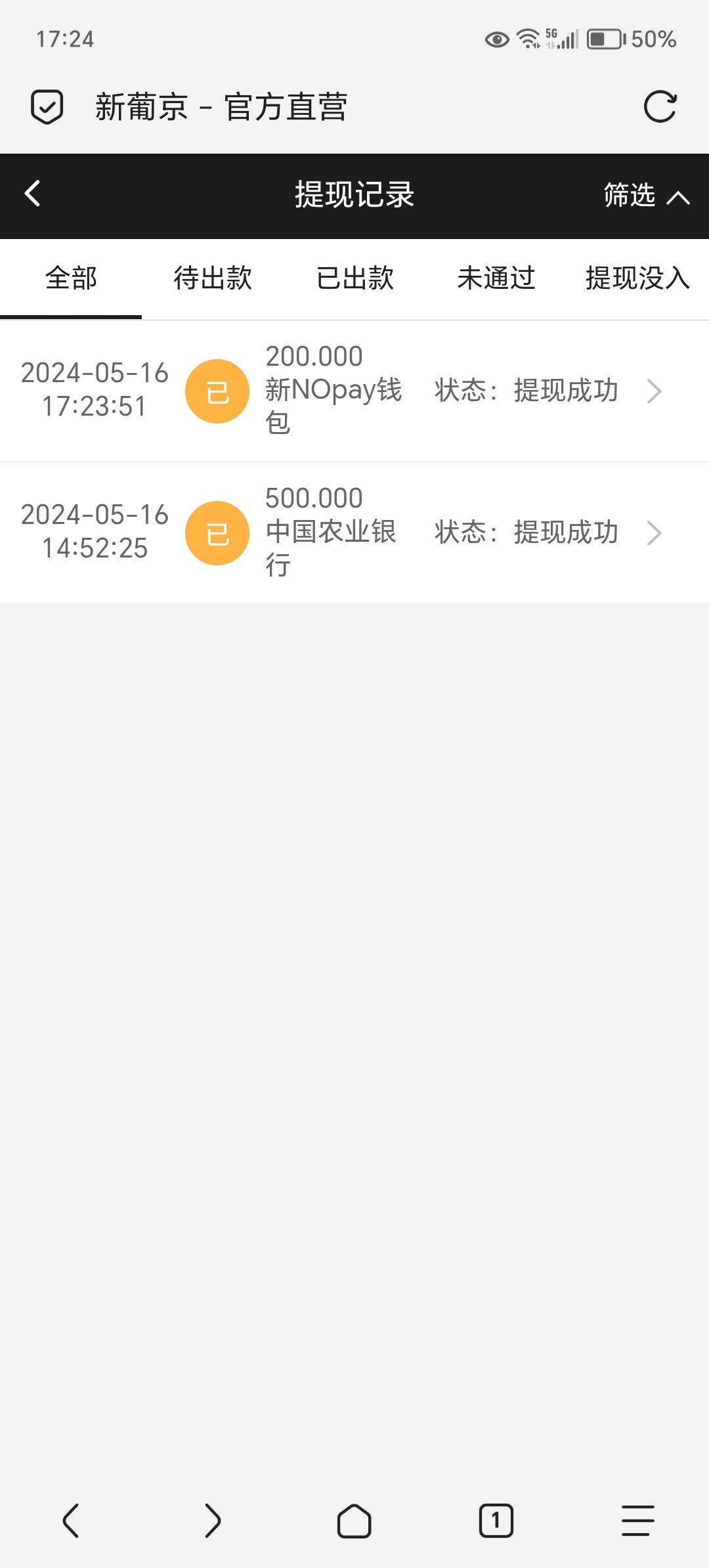Open the 200.000 新NOpay钱包 withdrawal record
709x1568 pixels.
(354, 391)
